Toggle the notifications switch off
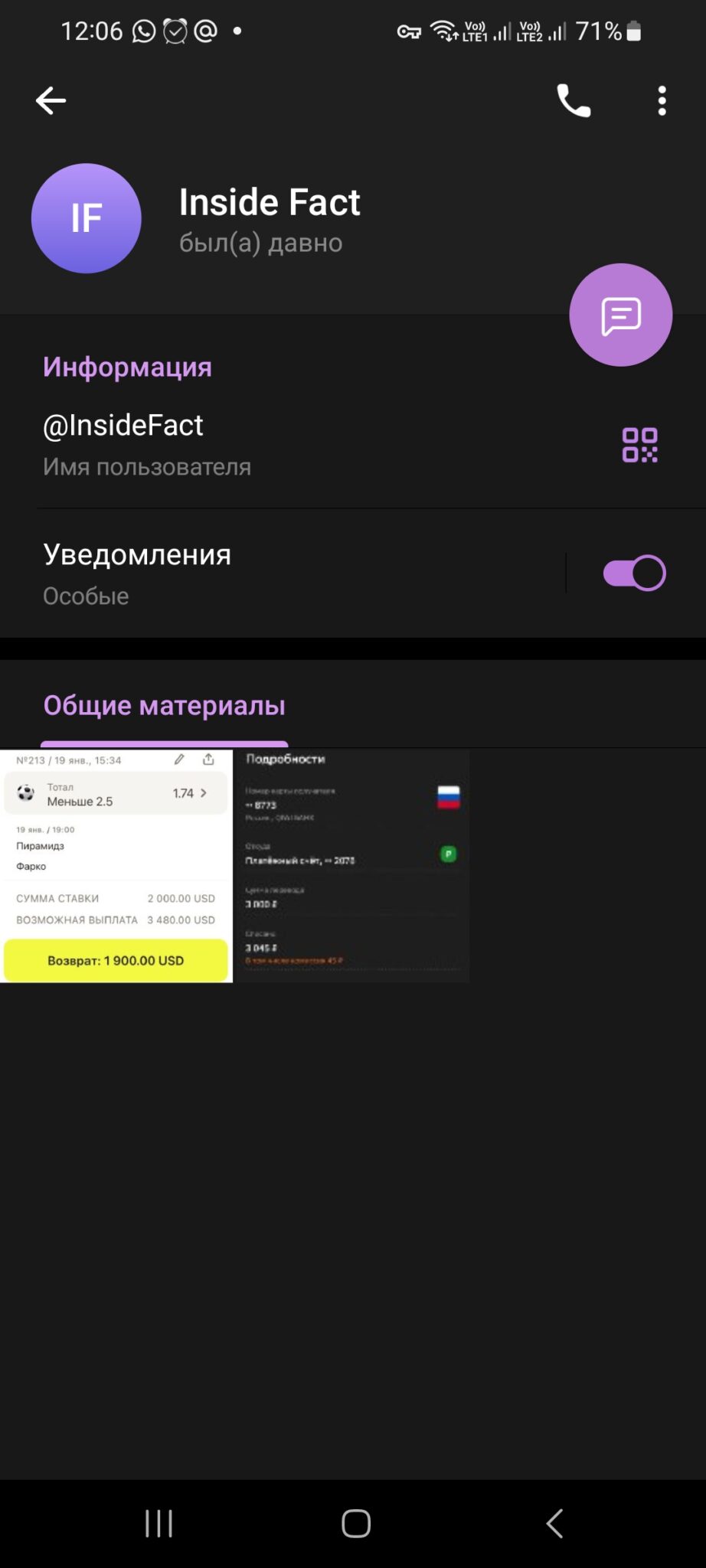706x1568 pixels. point(634,573)
